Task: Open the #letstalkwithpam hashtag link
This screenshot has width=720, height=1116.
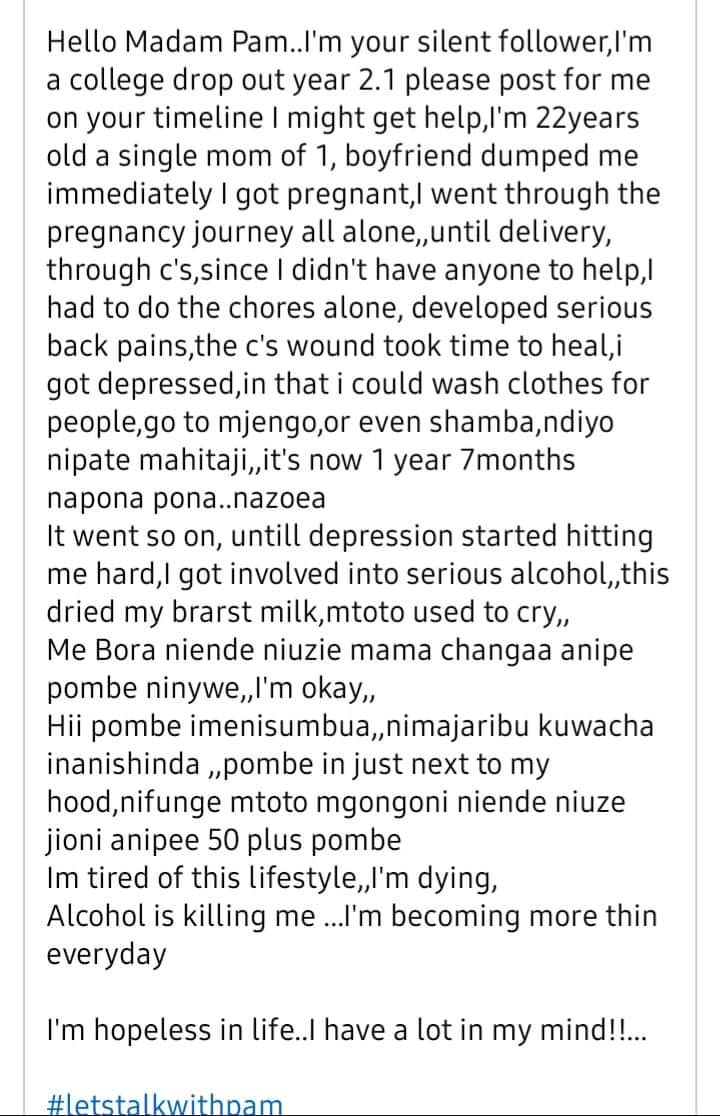Action: click(x=165, y=1104)
